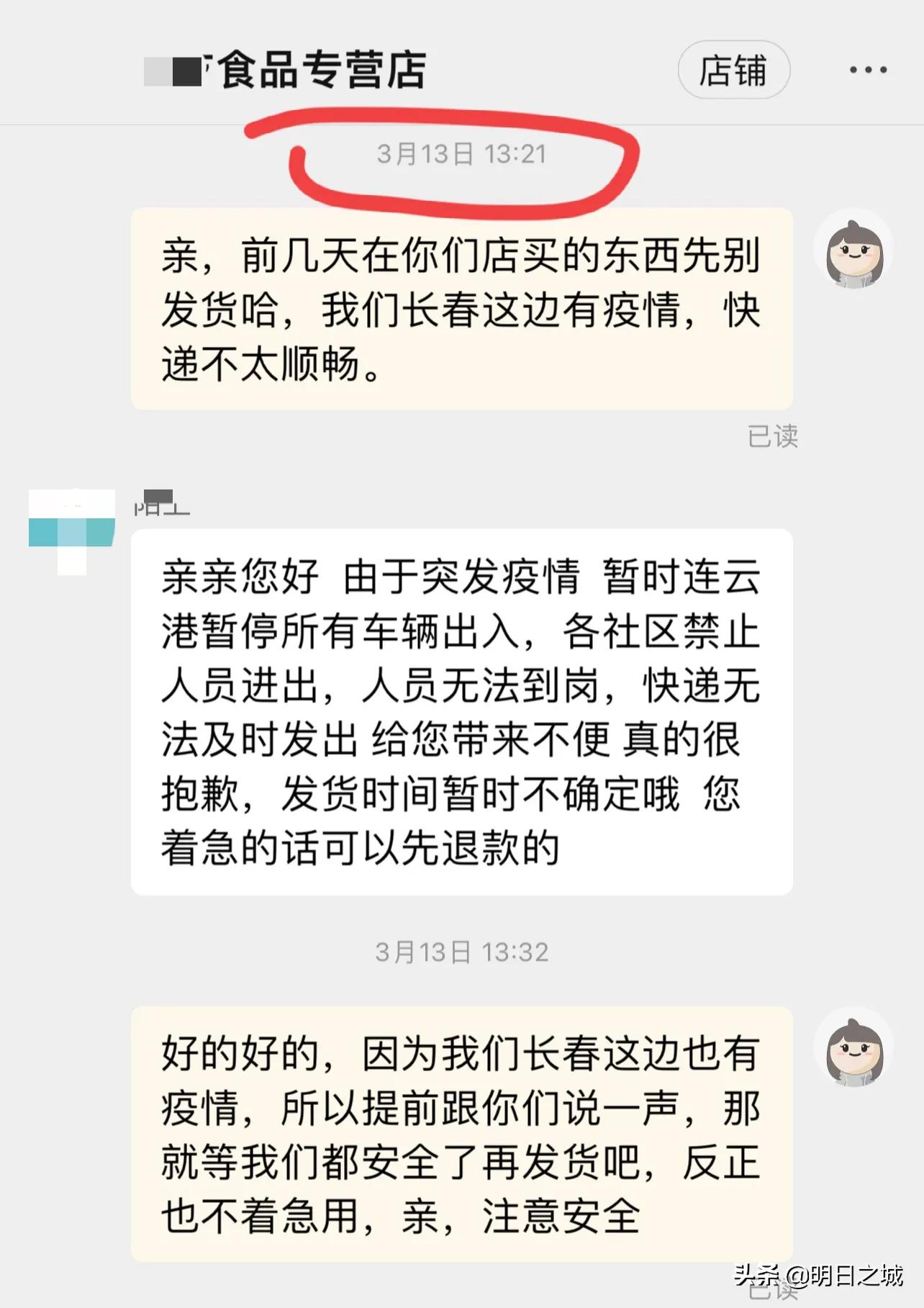Click the 3月13日 13:32 timestamp
This screenshot has height=1308, width=924.
(x=462, y=951)
